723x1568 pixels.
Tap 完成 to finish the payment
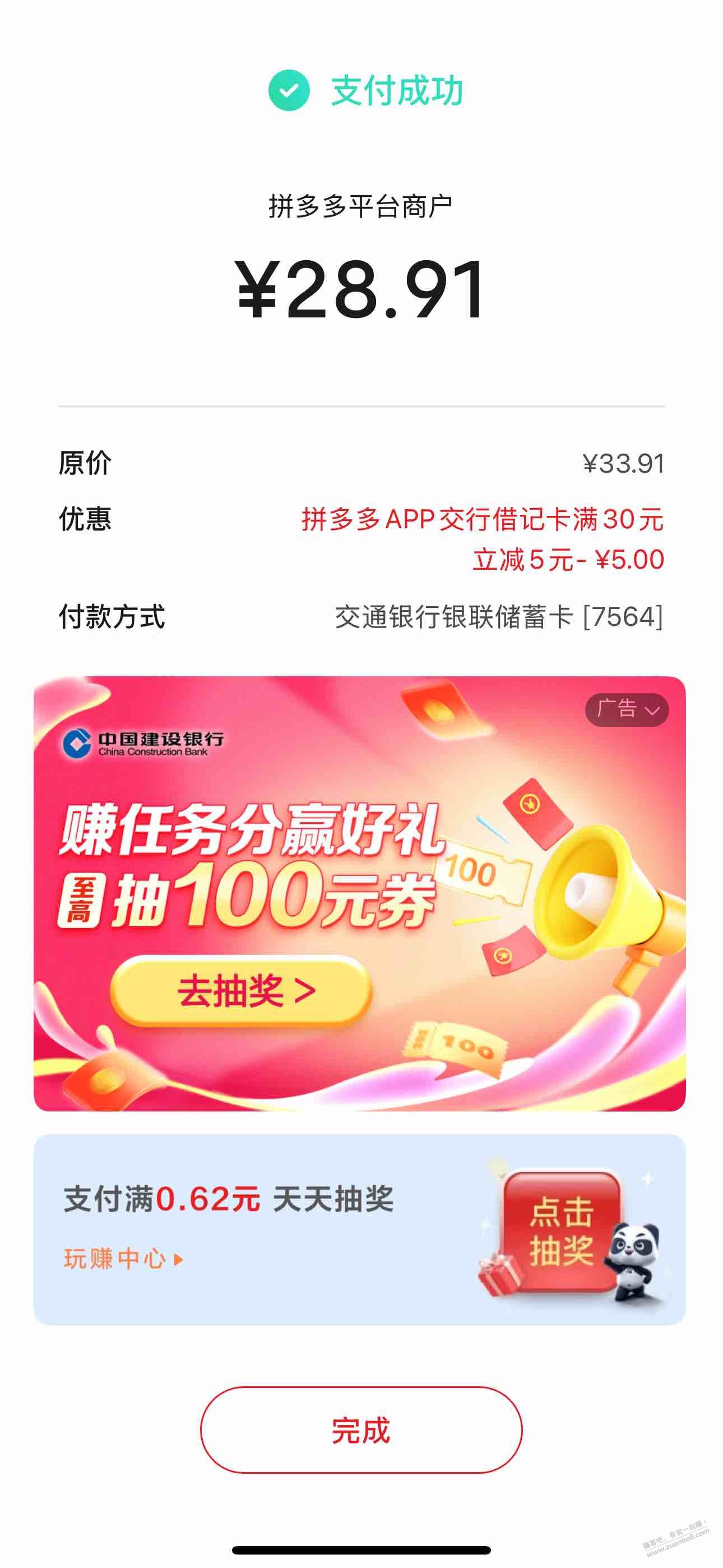tap(361, 1430)
